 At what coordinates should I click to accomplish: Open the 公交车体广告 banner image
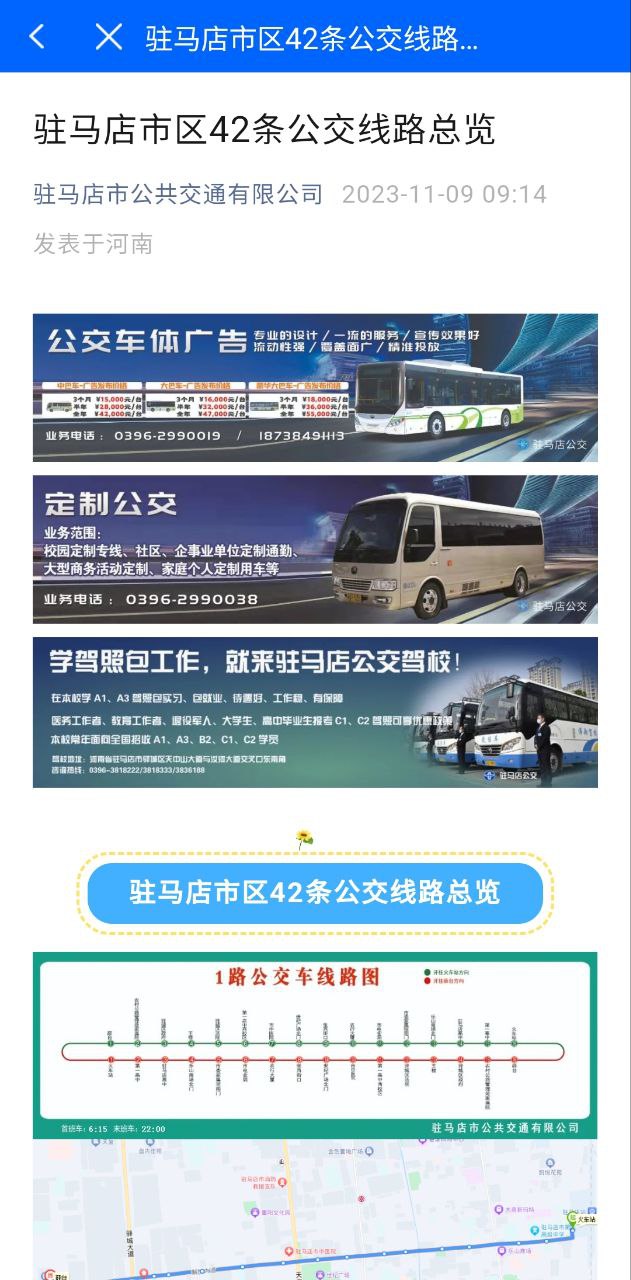315,387
